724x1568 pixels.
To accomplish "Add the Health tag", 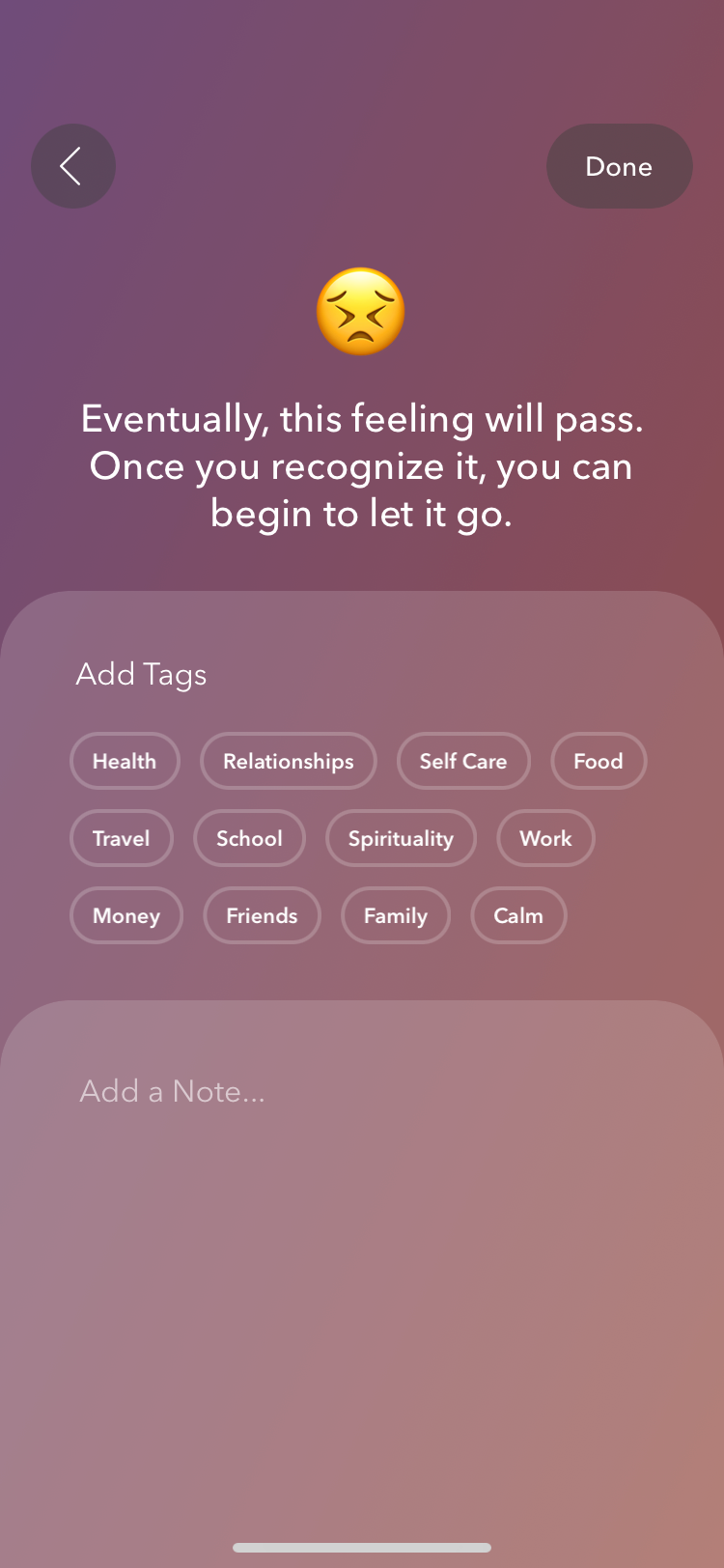I will tap(125, 761).
